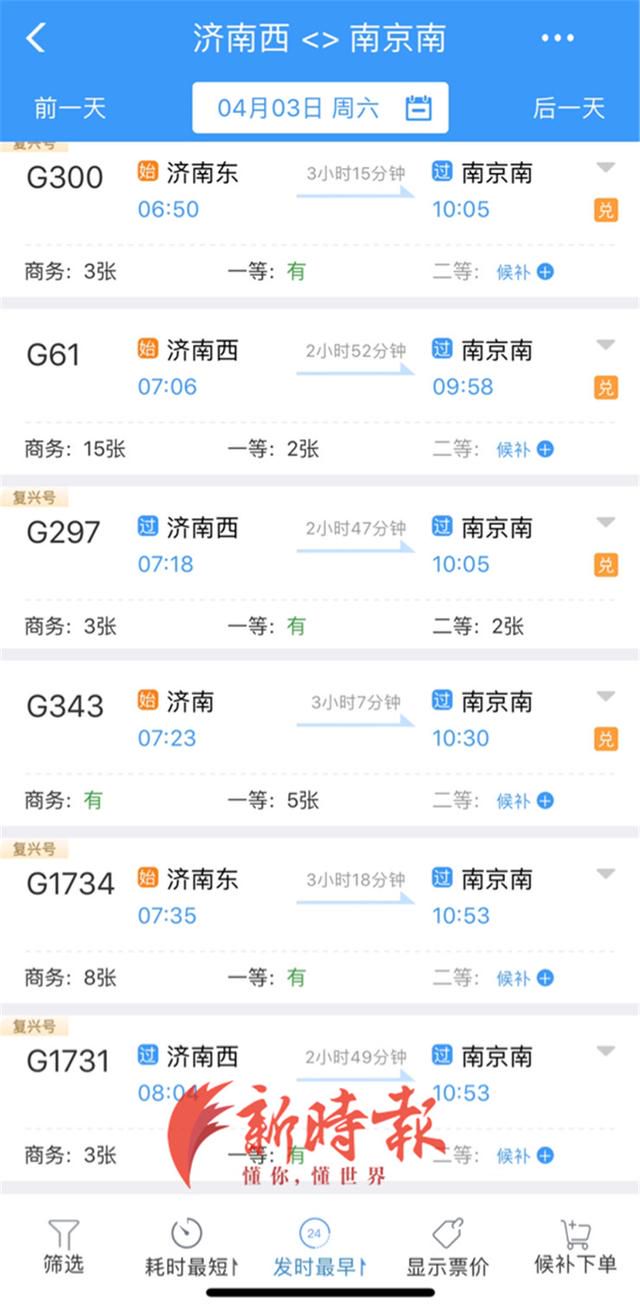Expand the dropdown arrow on G300
640x1311 pixels.
[606, 168]
